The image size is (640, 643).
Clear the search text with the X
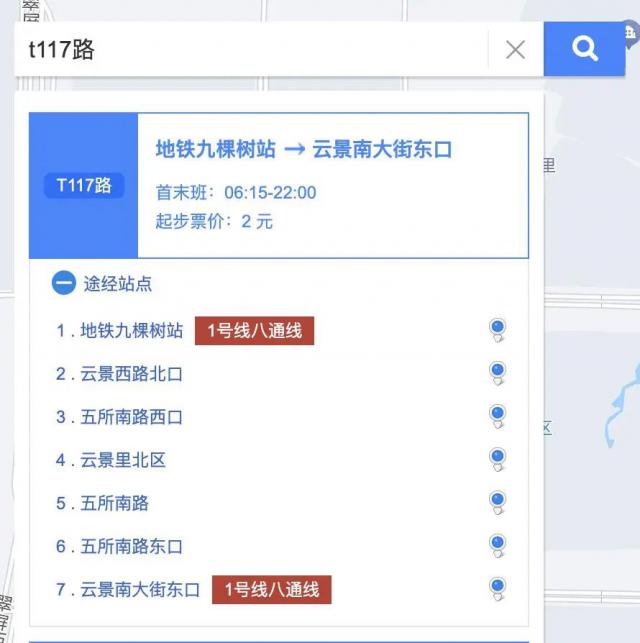coord(515,49)
